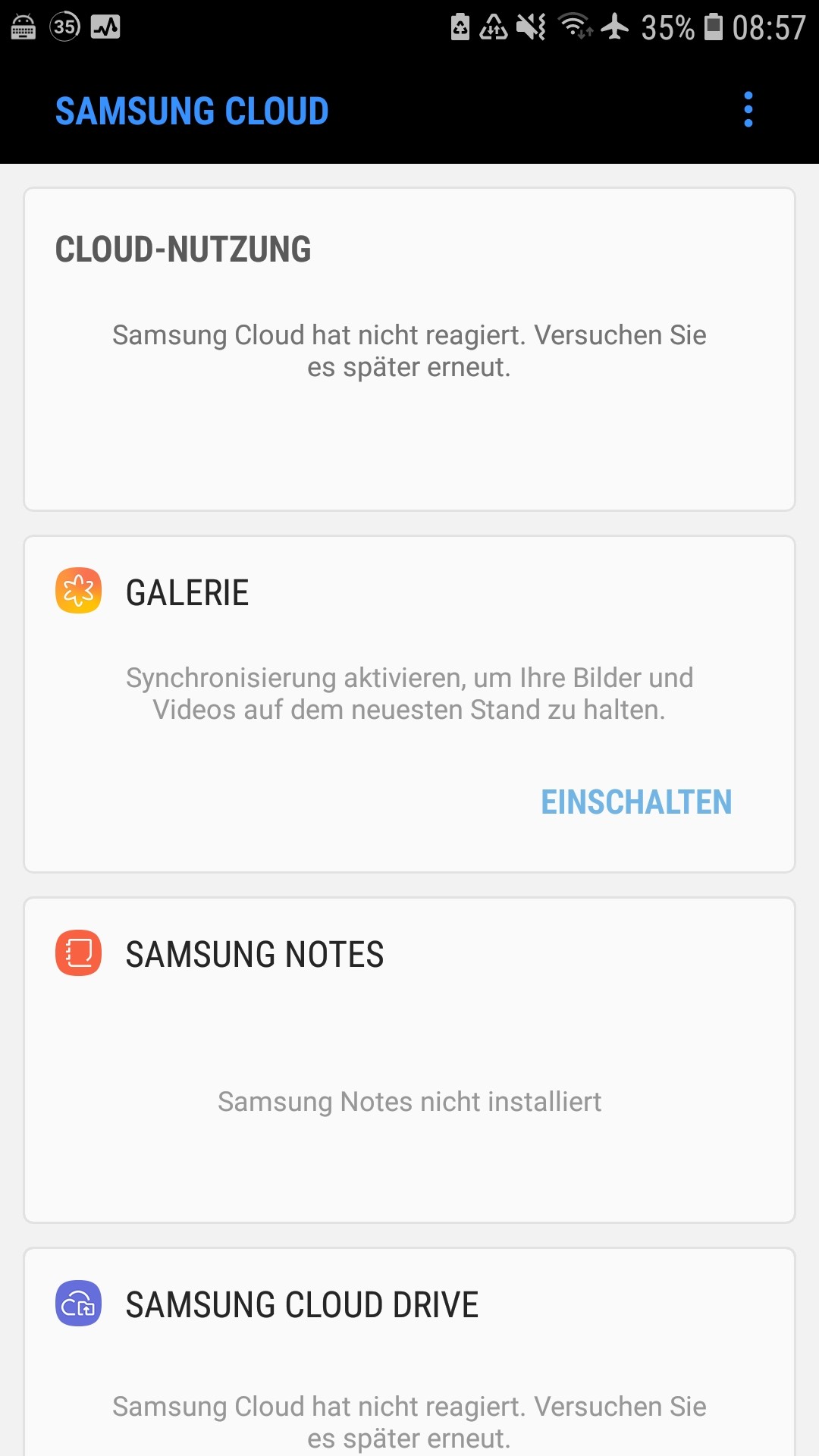Open the overflow menu in the app bar
The width and height of the screenshot is (819, 1456).
(x=748, y=110)
